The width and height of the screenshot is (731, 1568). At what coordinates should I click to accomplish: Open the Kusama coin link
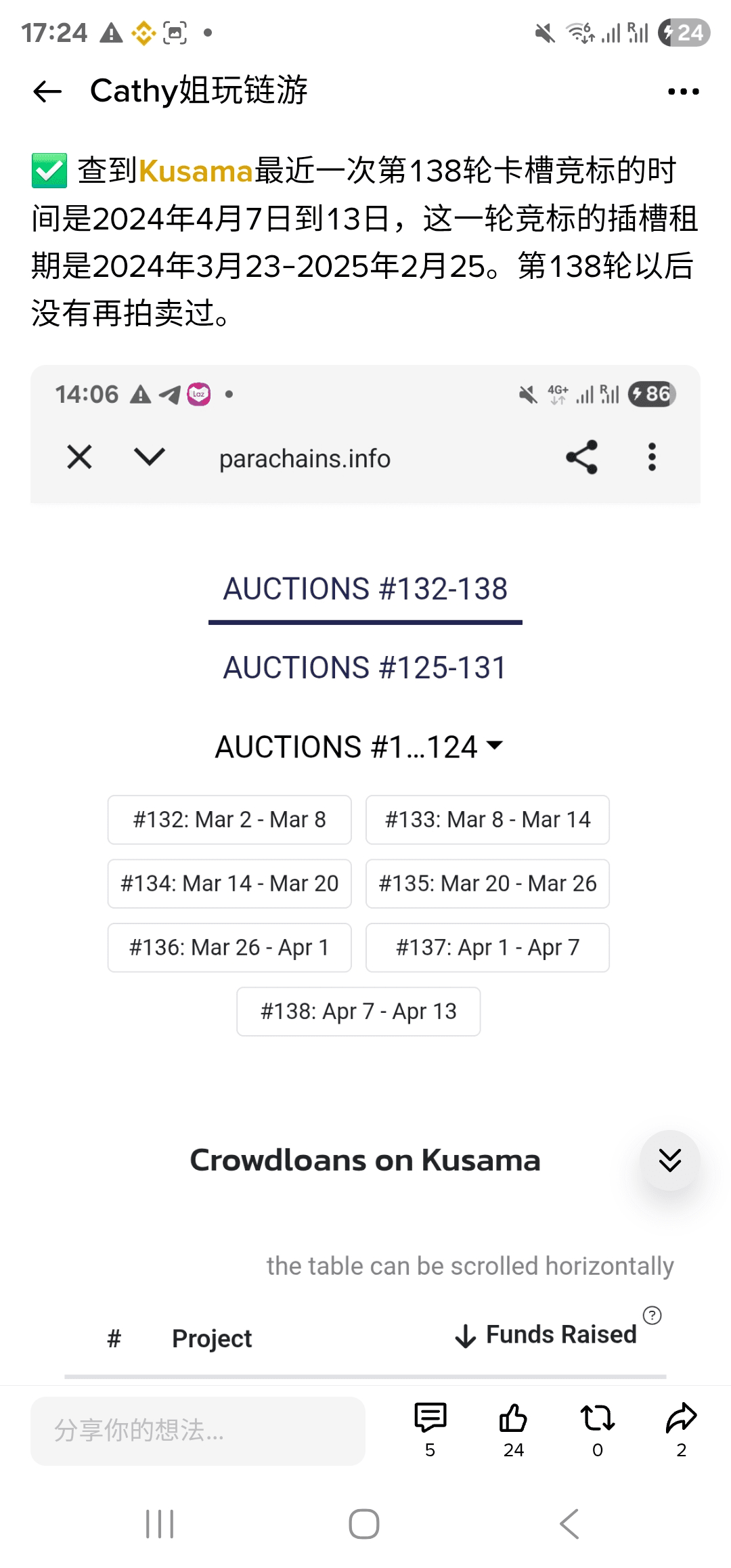[196, 171]
